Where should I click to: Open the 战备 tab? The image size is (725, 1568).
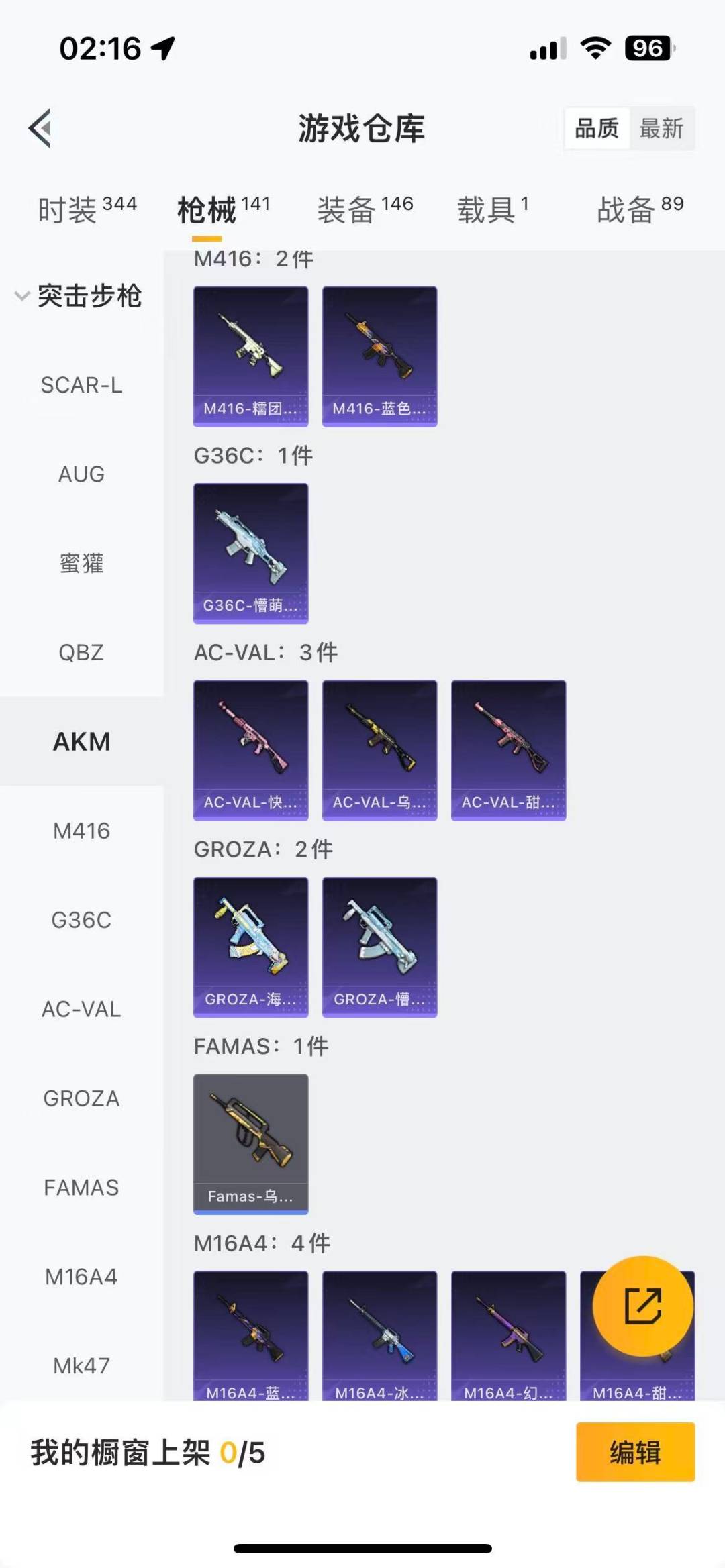click(x=640, y=210)
